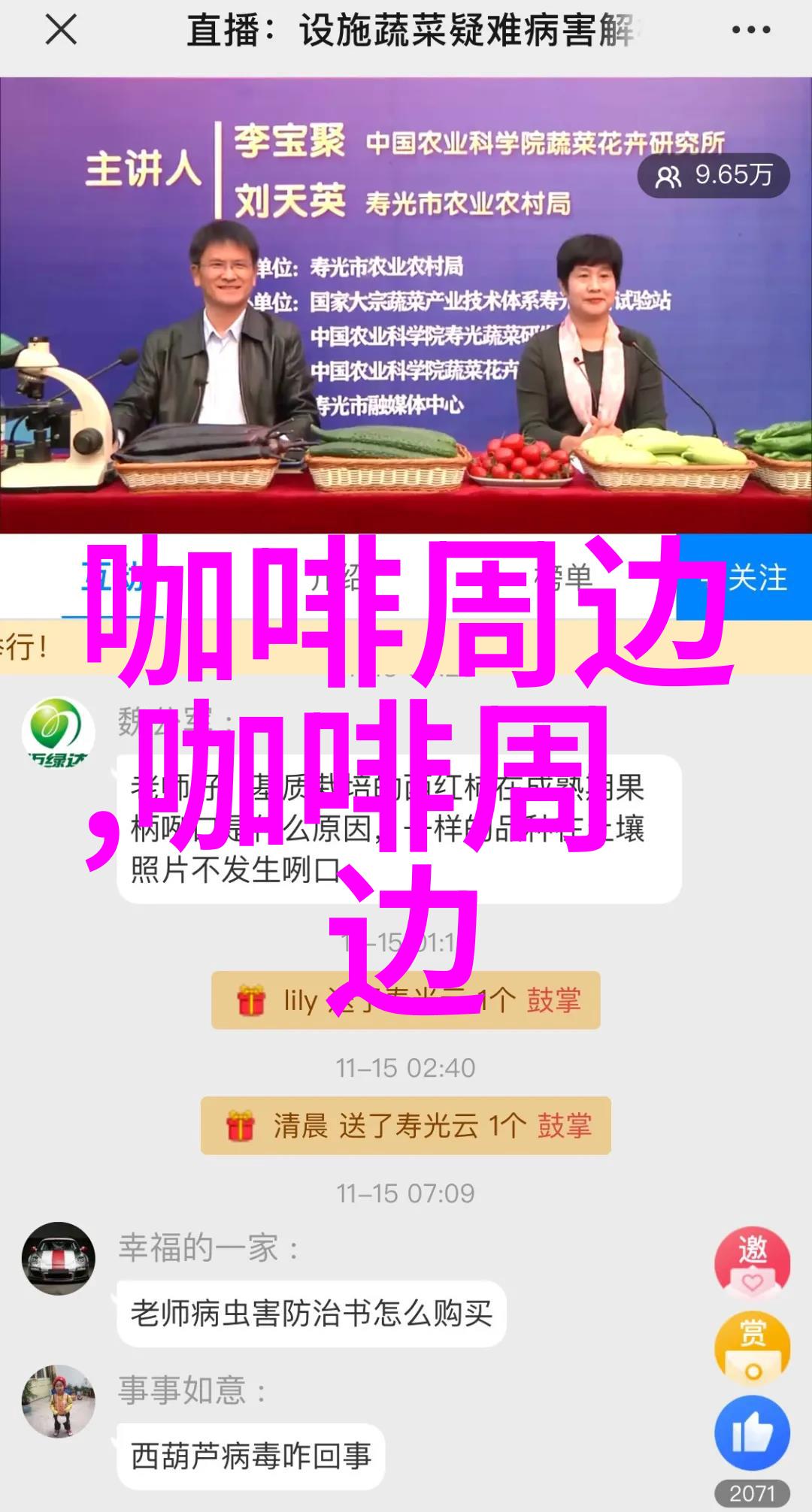Open 事事如意's profile avatar

click(x=59, y=1401)
